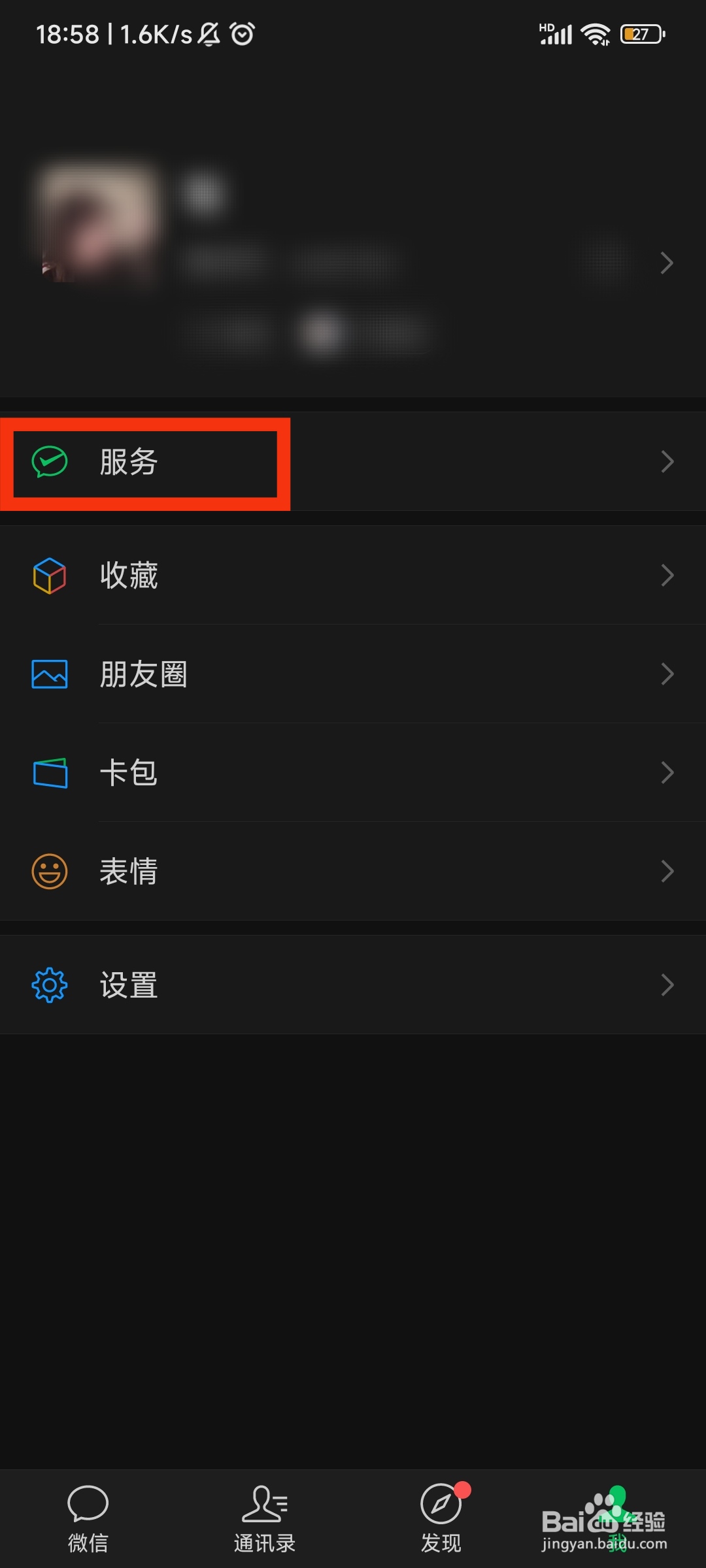Tap the alarm clock icon in status bar

[241, 34]
